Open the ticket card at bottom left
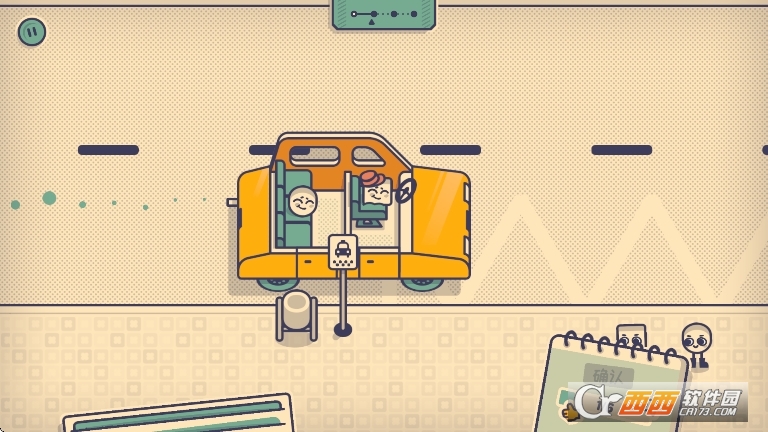768x432 pixels. [x=180, y=416]
